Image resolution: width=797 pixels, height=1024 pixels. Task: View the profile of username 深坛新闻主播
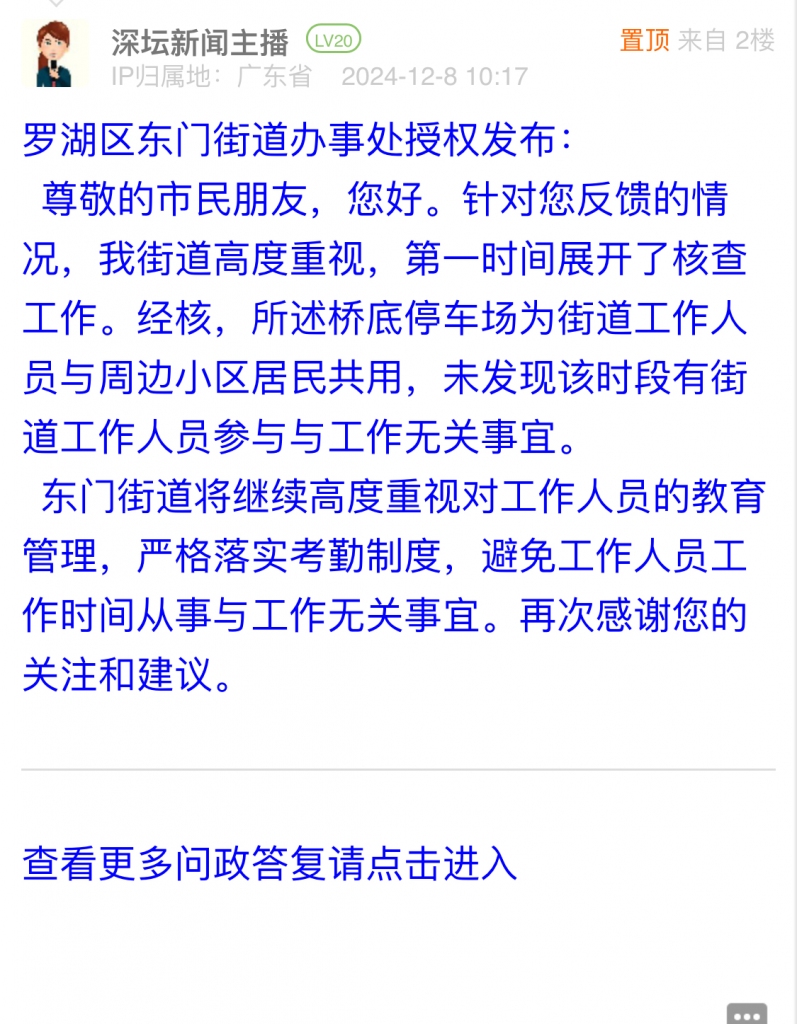[x=200, y=41]
